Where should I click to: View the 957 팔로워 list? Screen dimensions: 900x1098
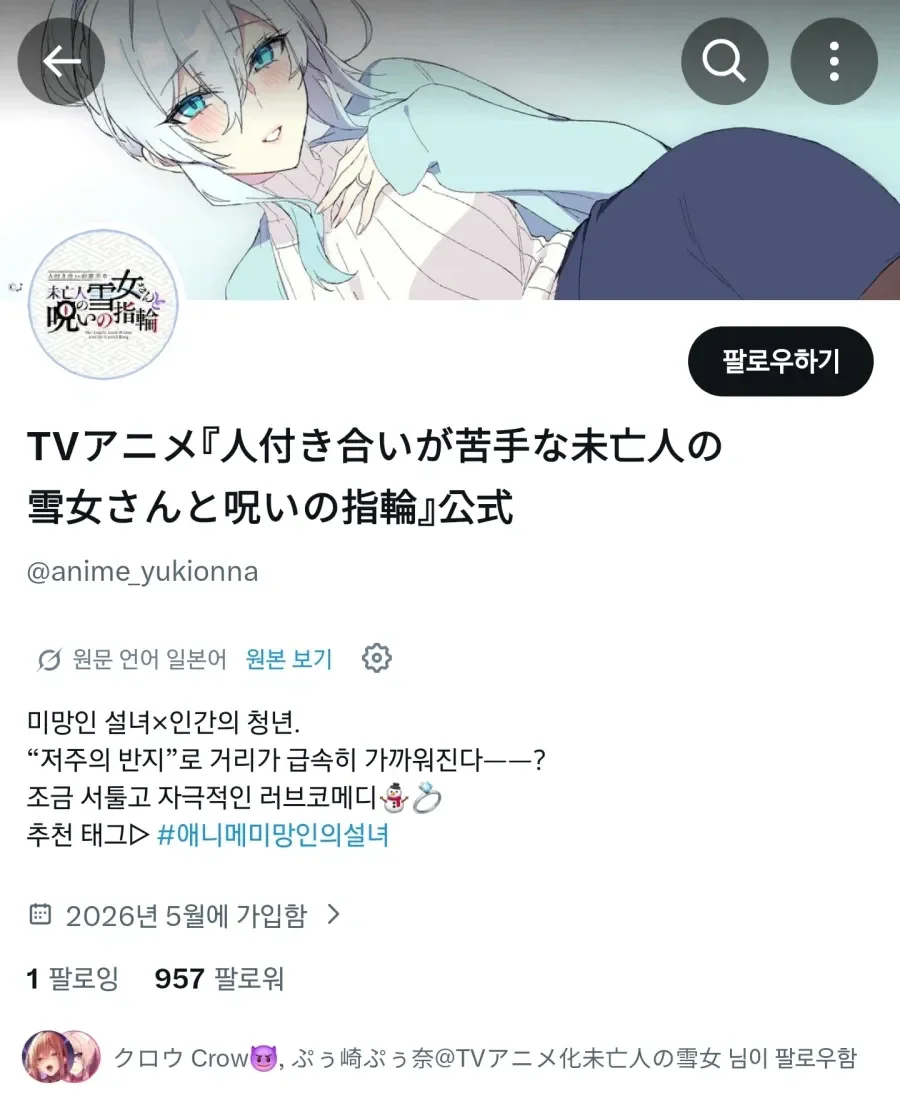click(219, 978)
